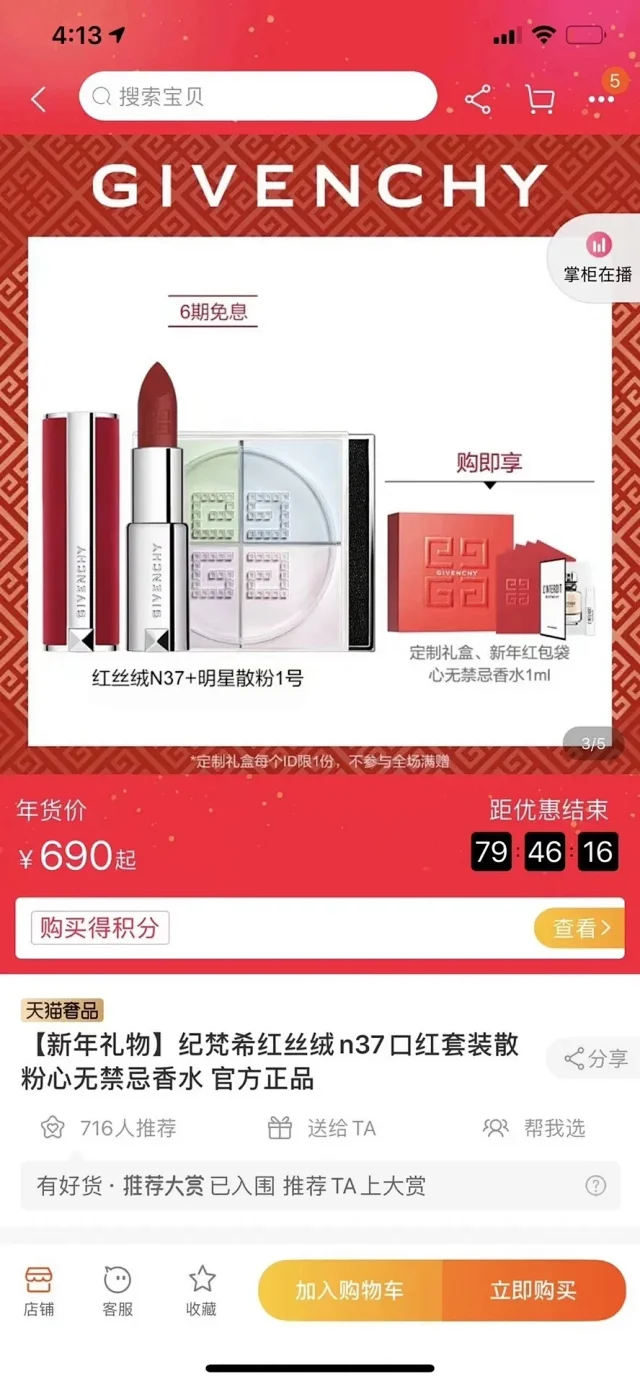Add this product to 收藏 favorites
The width and height of the screenshot is (640, 1384).
pos(201,1290)
